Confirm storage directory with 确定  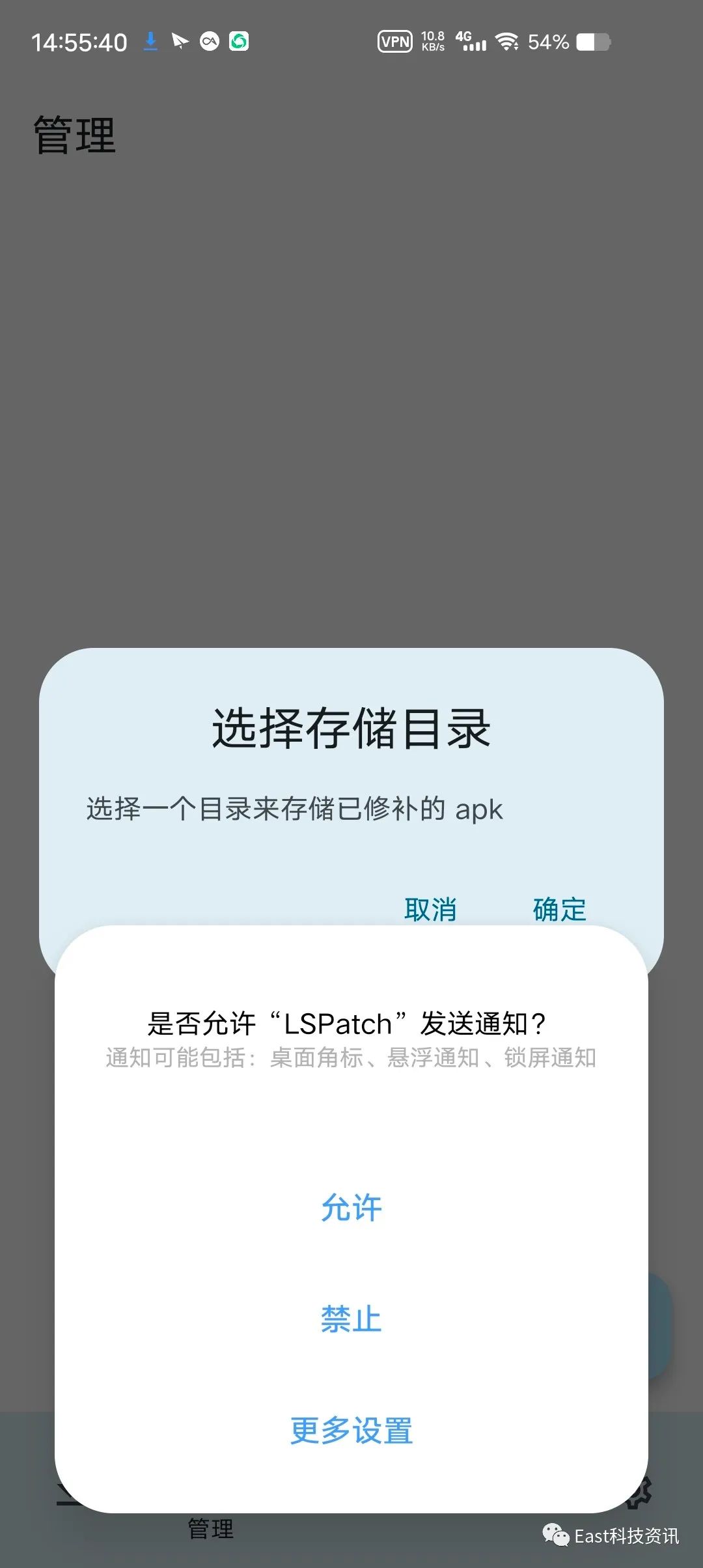pyautogui.click(x=559, y=909)
